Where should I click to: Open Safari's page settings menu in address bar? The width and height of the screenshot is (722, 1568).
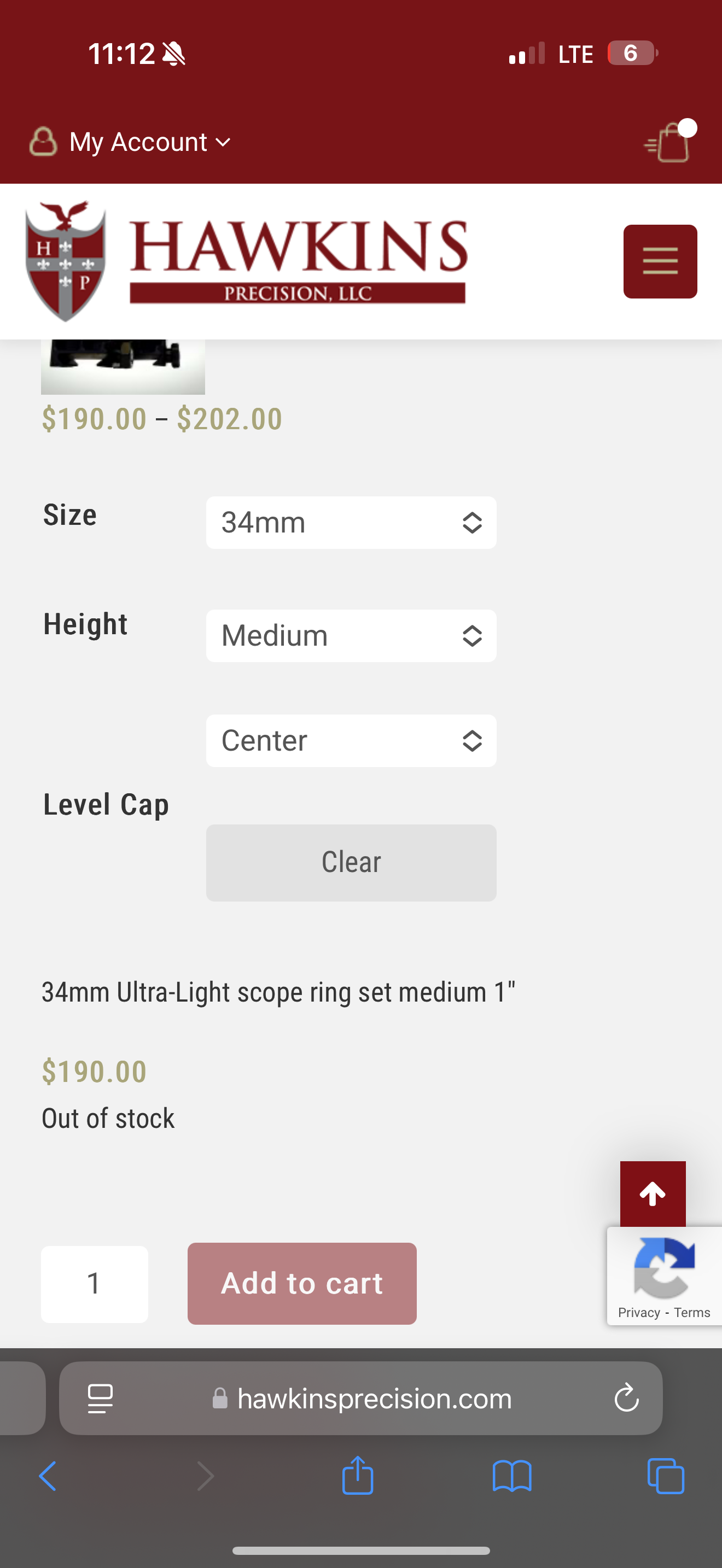point(101,1398)
